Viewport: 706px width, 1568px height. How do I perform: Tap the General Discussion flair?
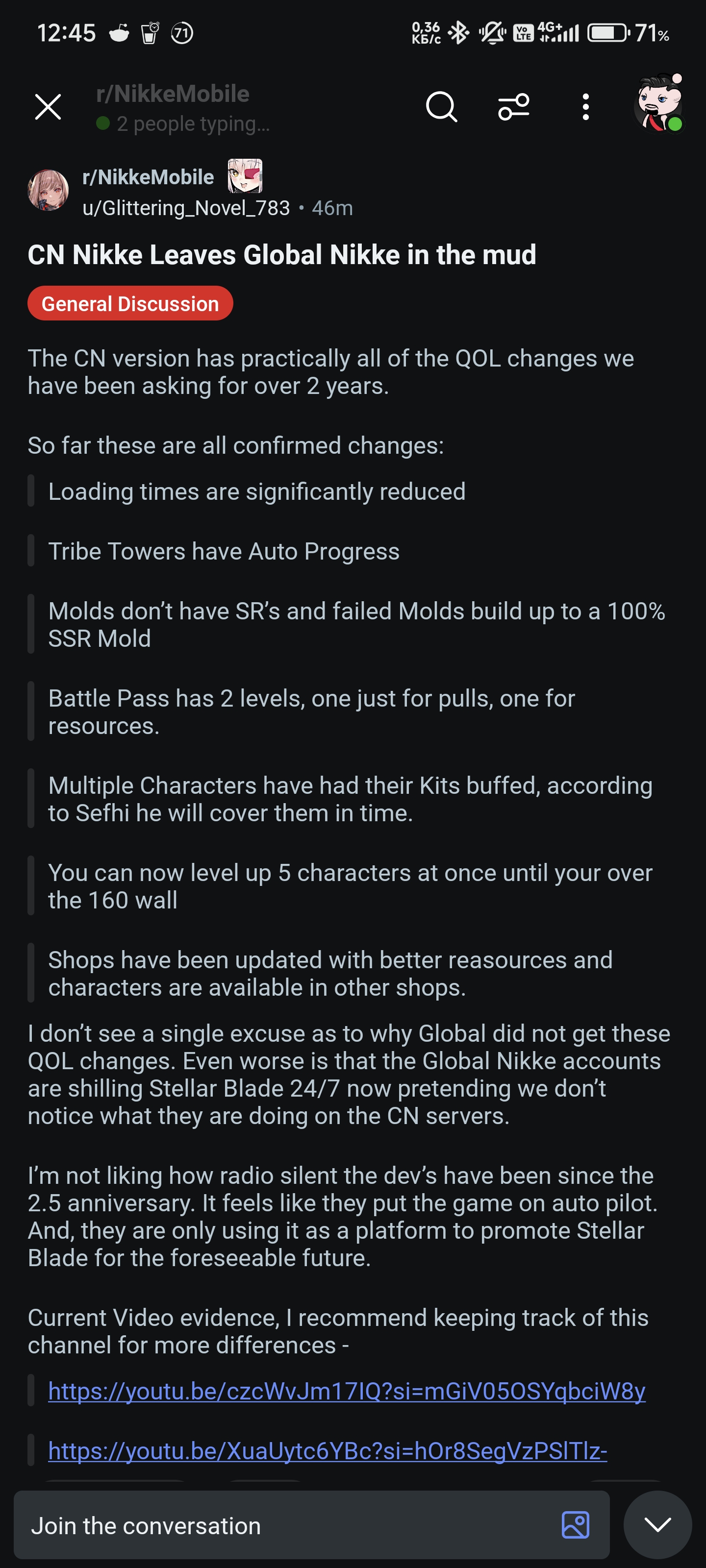(x=130, y=303)
